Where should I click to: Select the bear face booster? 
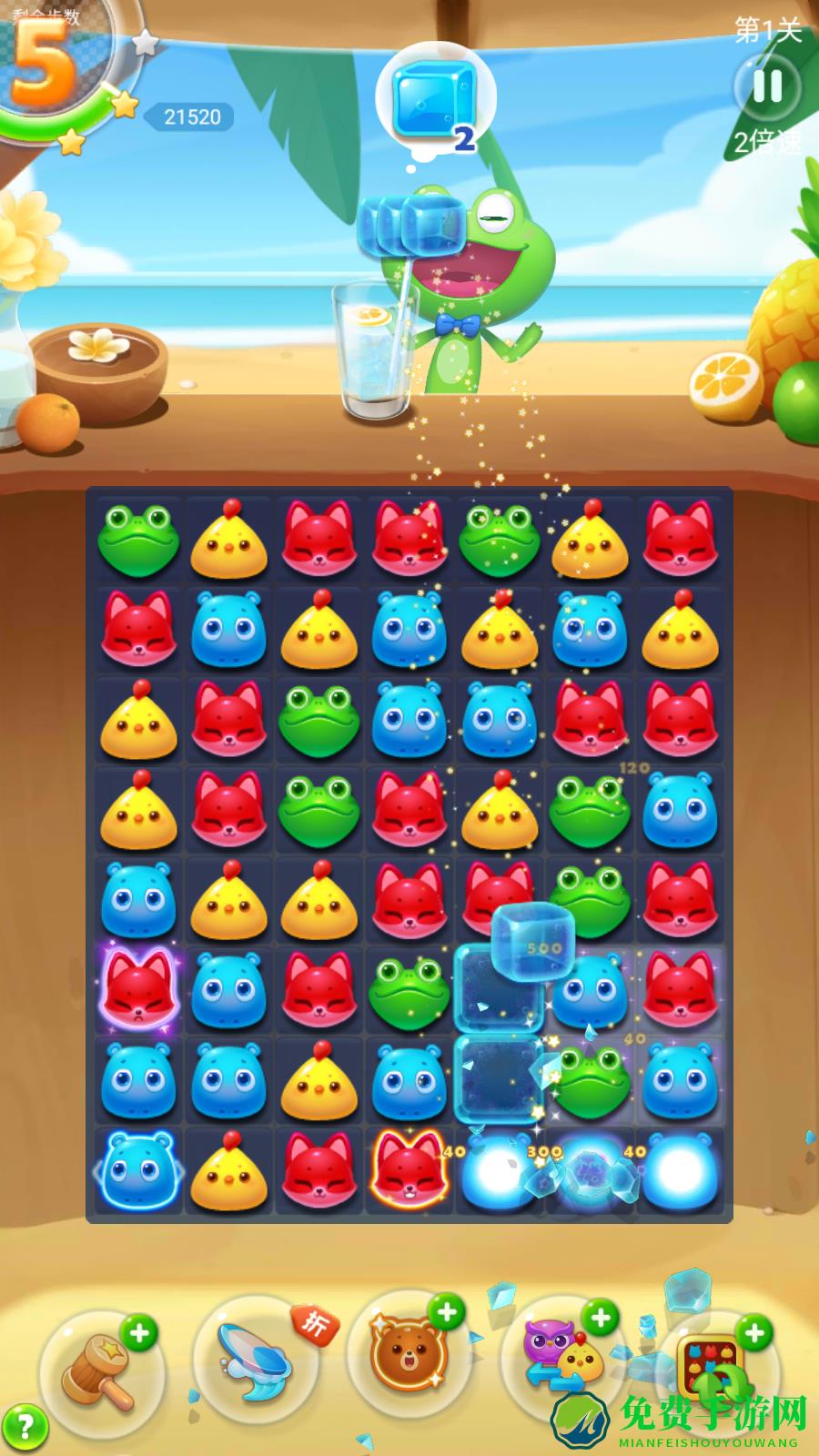click(x=406, y=1356)
